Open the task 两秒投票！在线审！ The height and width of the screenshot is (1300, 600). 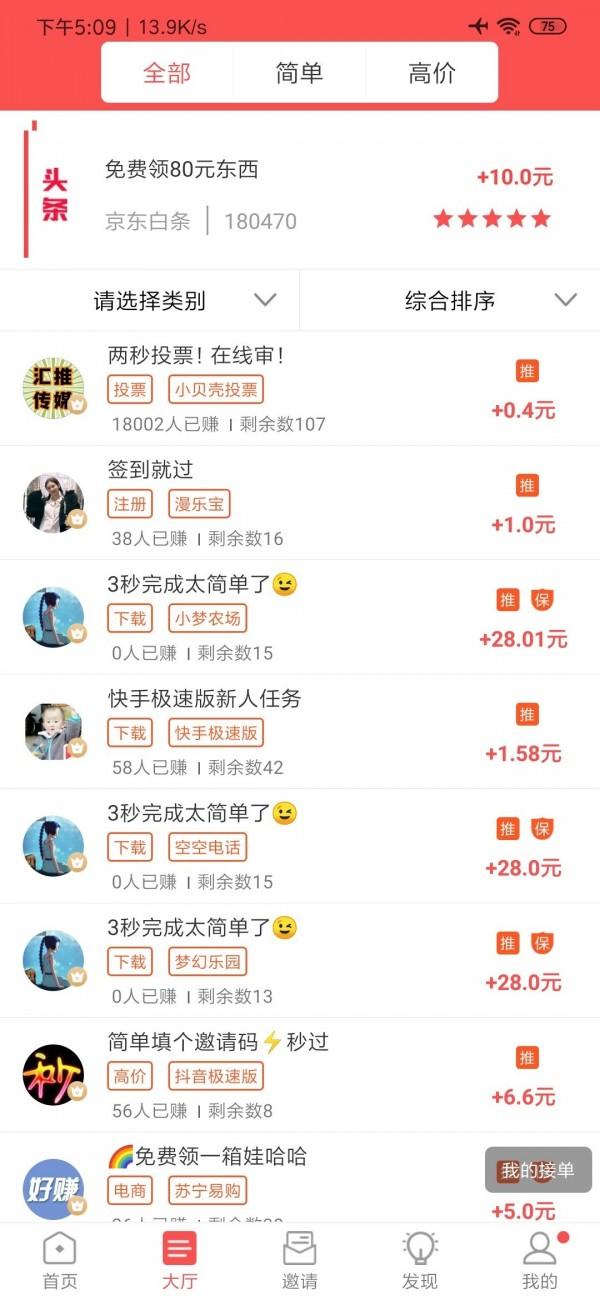click(x=300, y=389)
